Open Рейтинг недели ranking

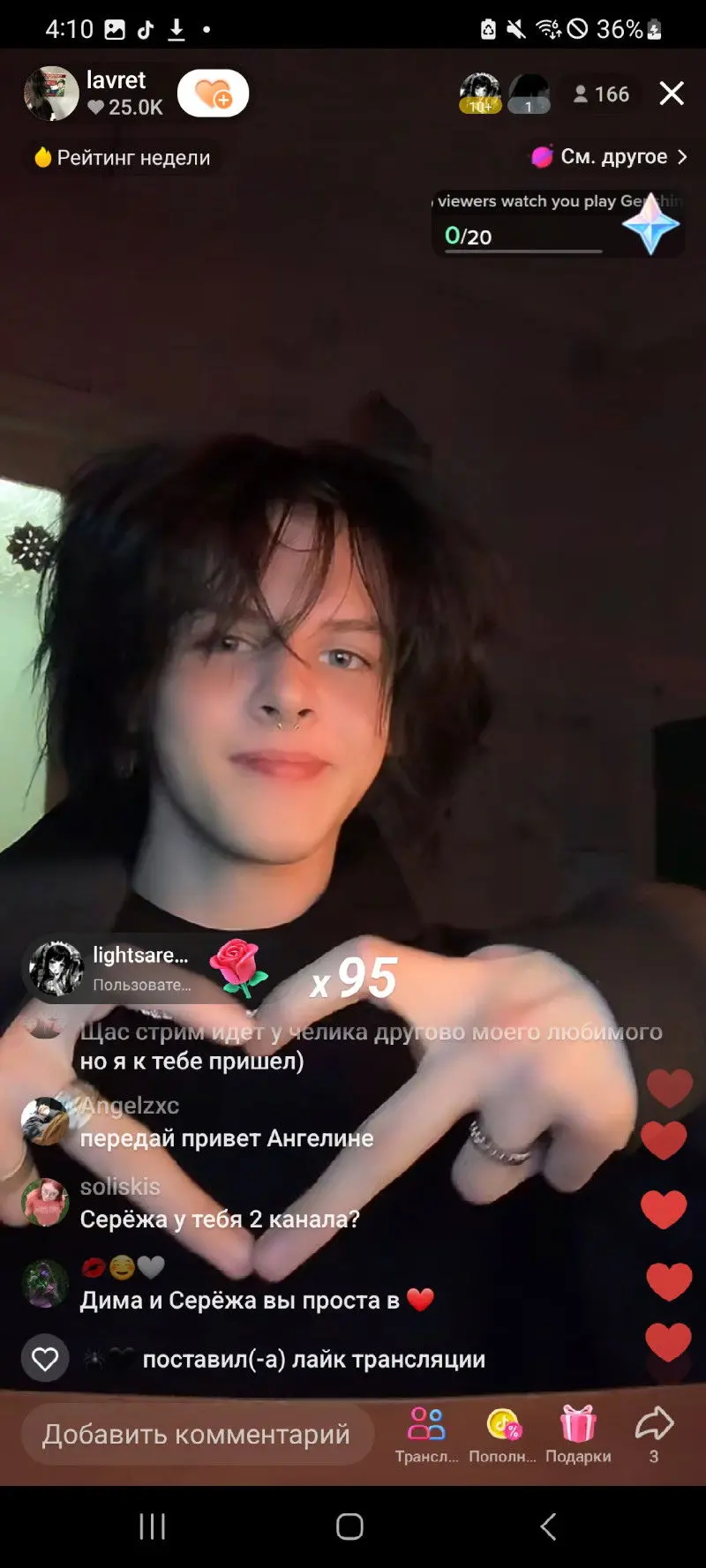123,158
